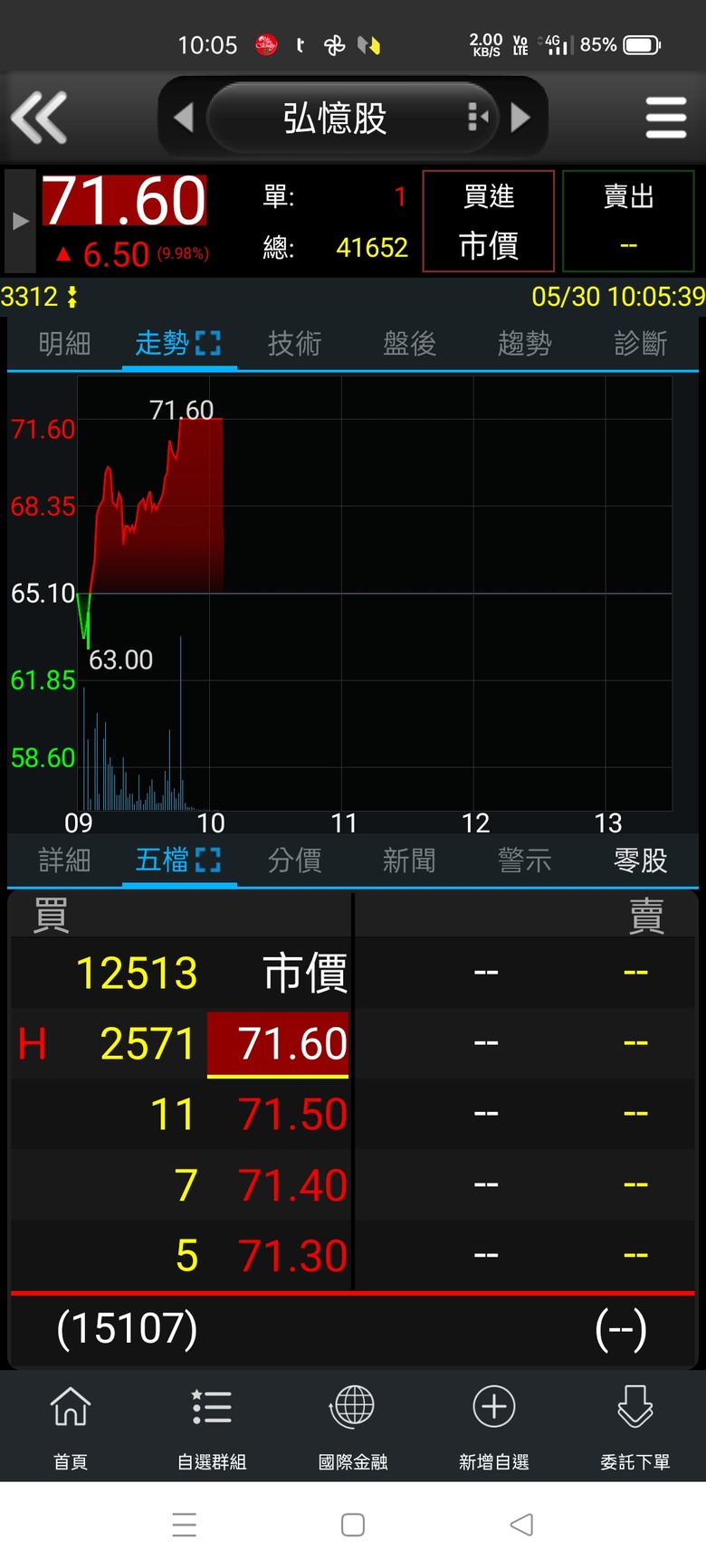Viewport: 706px width, 1568px height.
Task: Switch to the 詳細 tab
Action: pyautogui.click(x=64, y=860)
